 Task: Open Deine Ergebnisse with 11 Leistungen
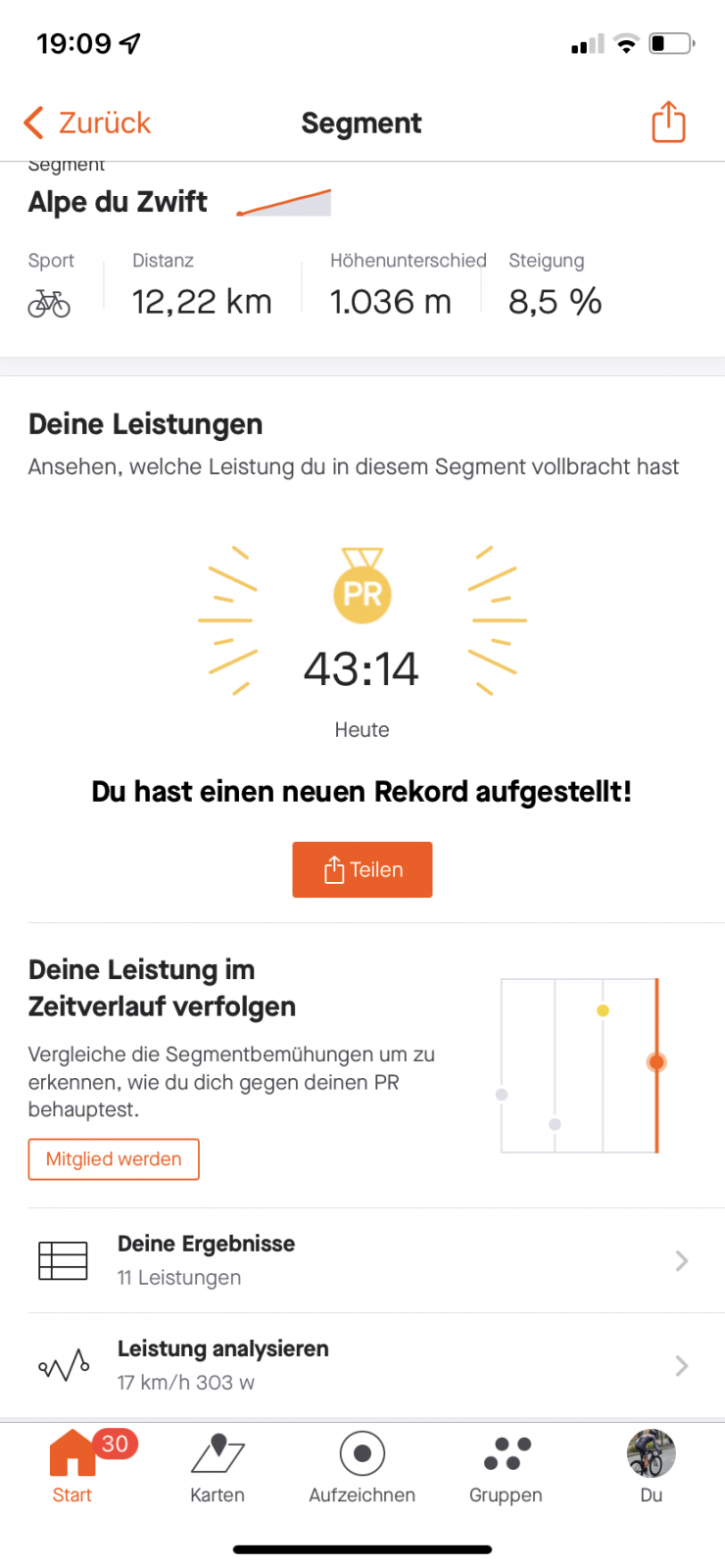click(x=362, y=1260)
